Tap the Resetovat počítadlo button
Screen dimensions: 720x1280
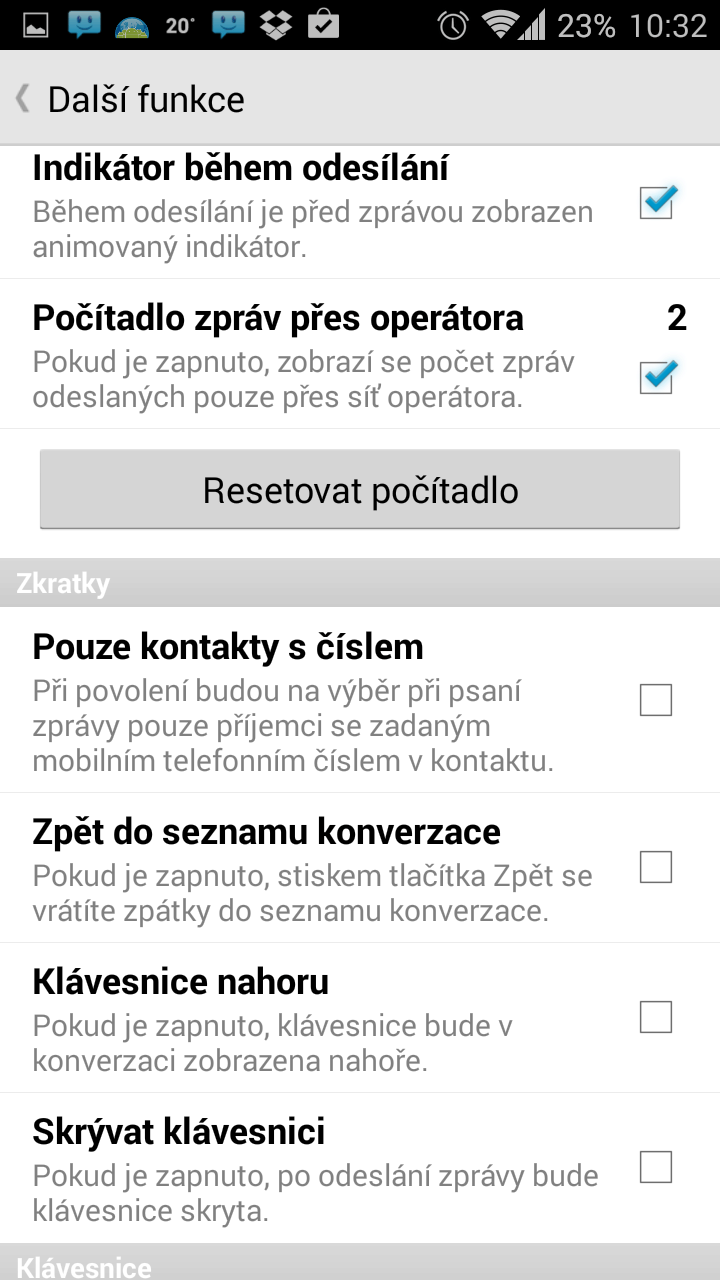360,490
